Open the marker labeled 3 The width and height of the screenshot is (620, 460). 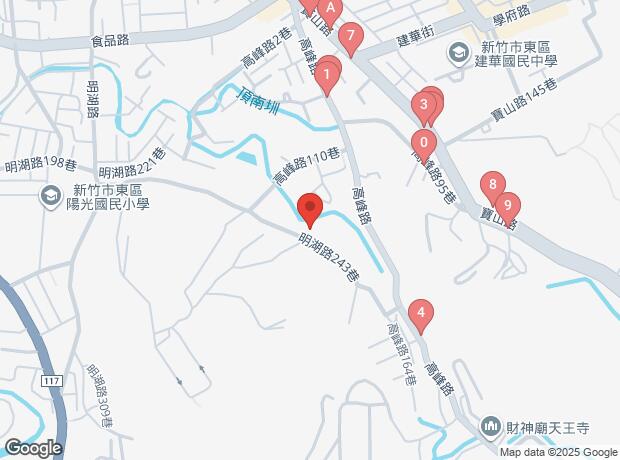[425, 104]
